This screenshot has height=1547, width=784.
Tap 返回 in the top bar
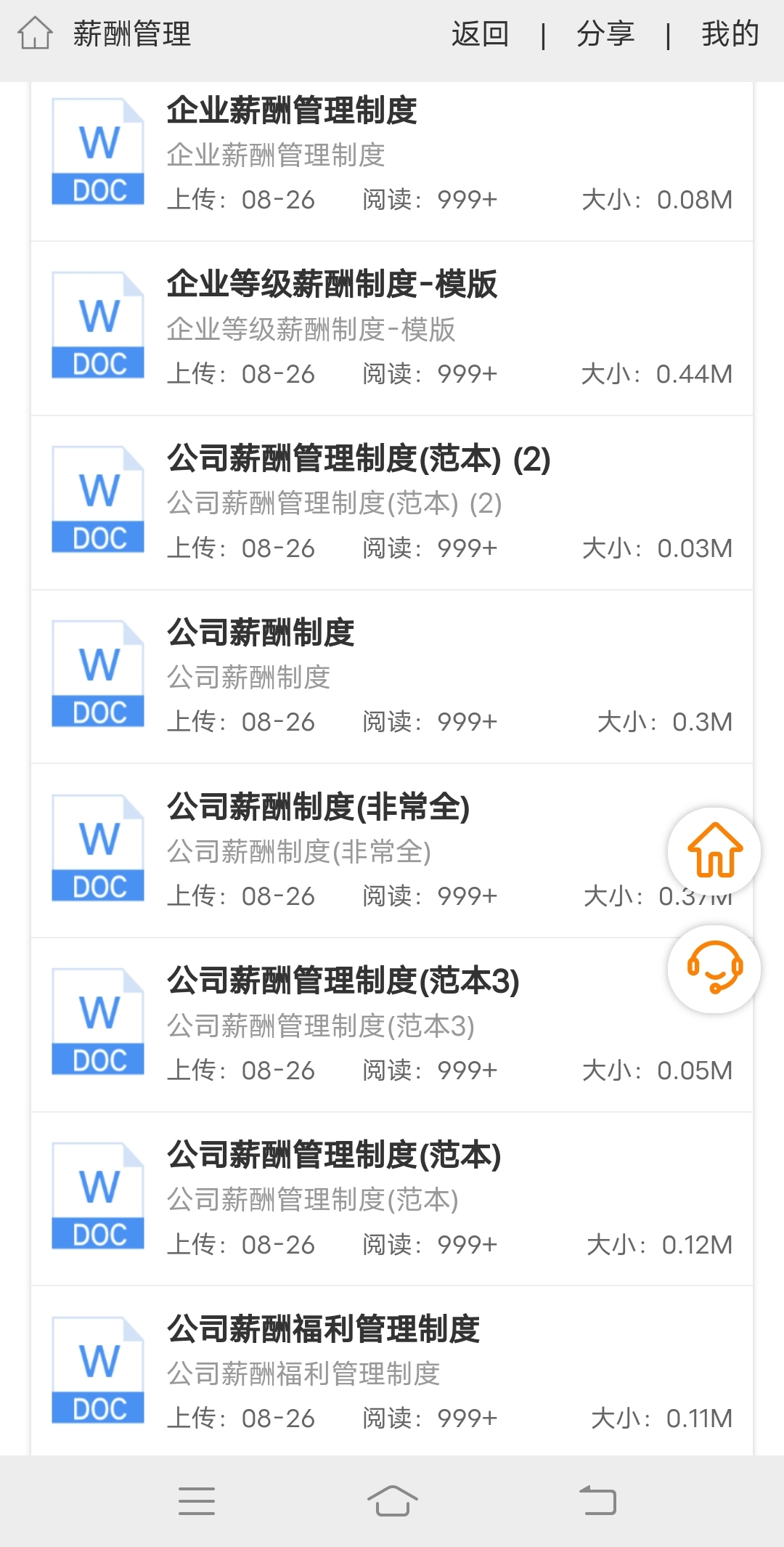(x=479, y=33)
